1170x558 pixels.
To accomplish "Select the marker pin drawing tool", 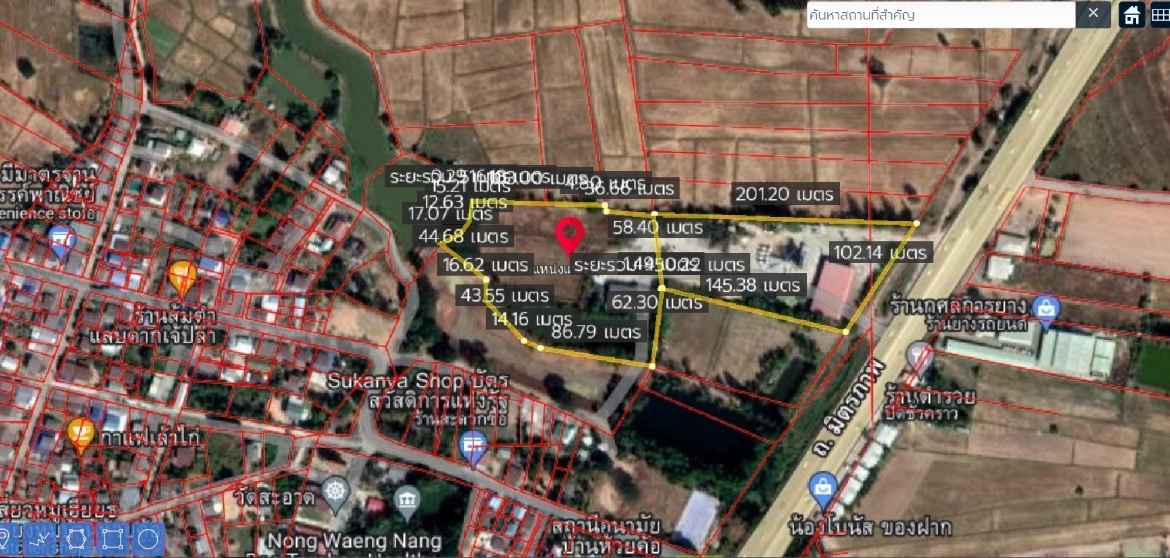I will (x=5, y=540).
